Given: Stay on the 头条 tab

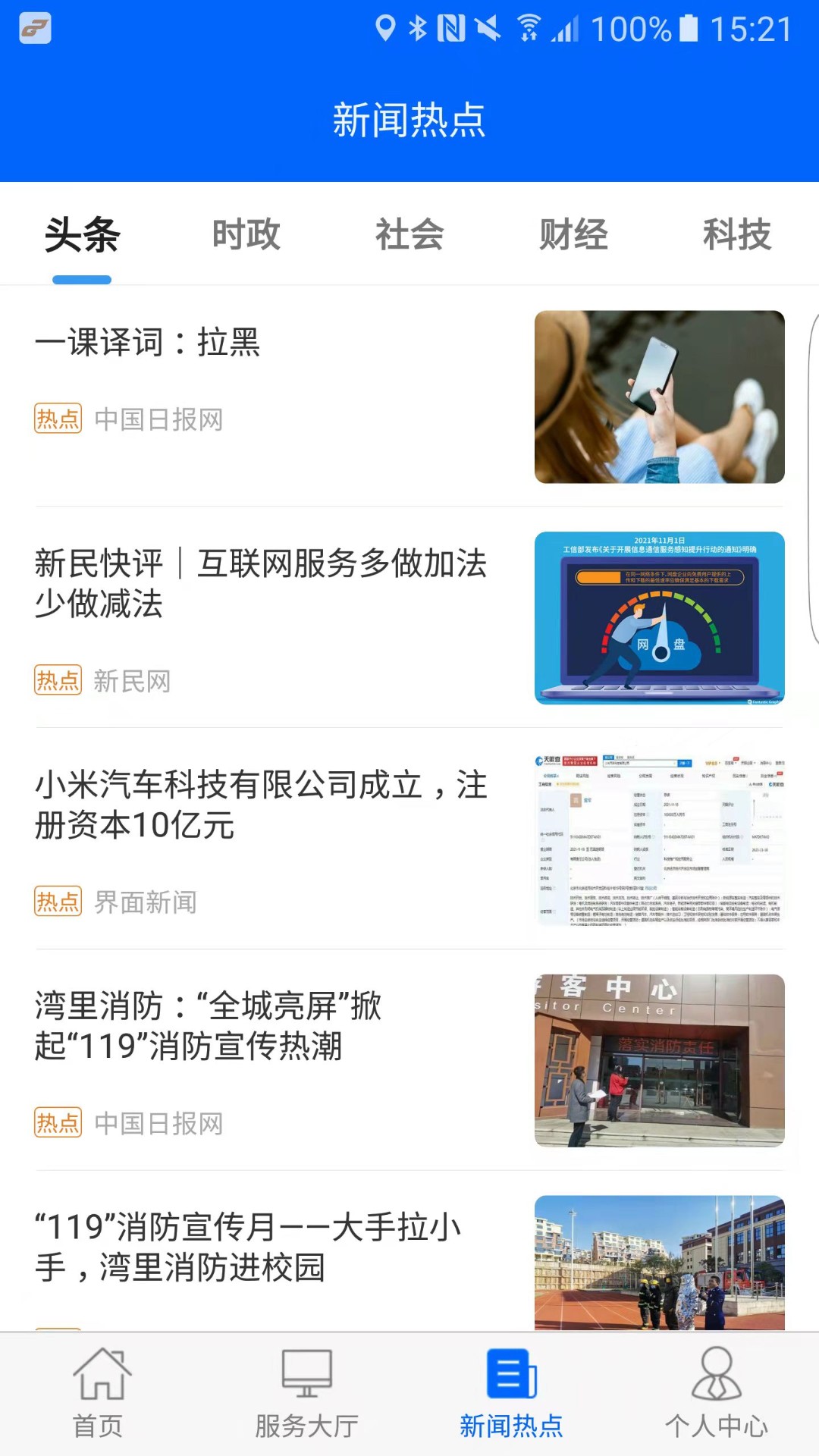Looking at the screenshot, I should point(81,234).
